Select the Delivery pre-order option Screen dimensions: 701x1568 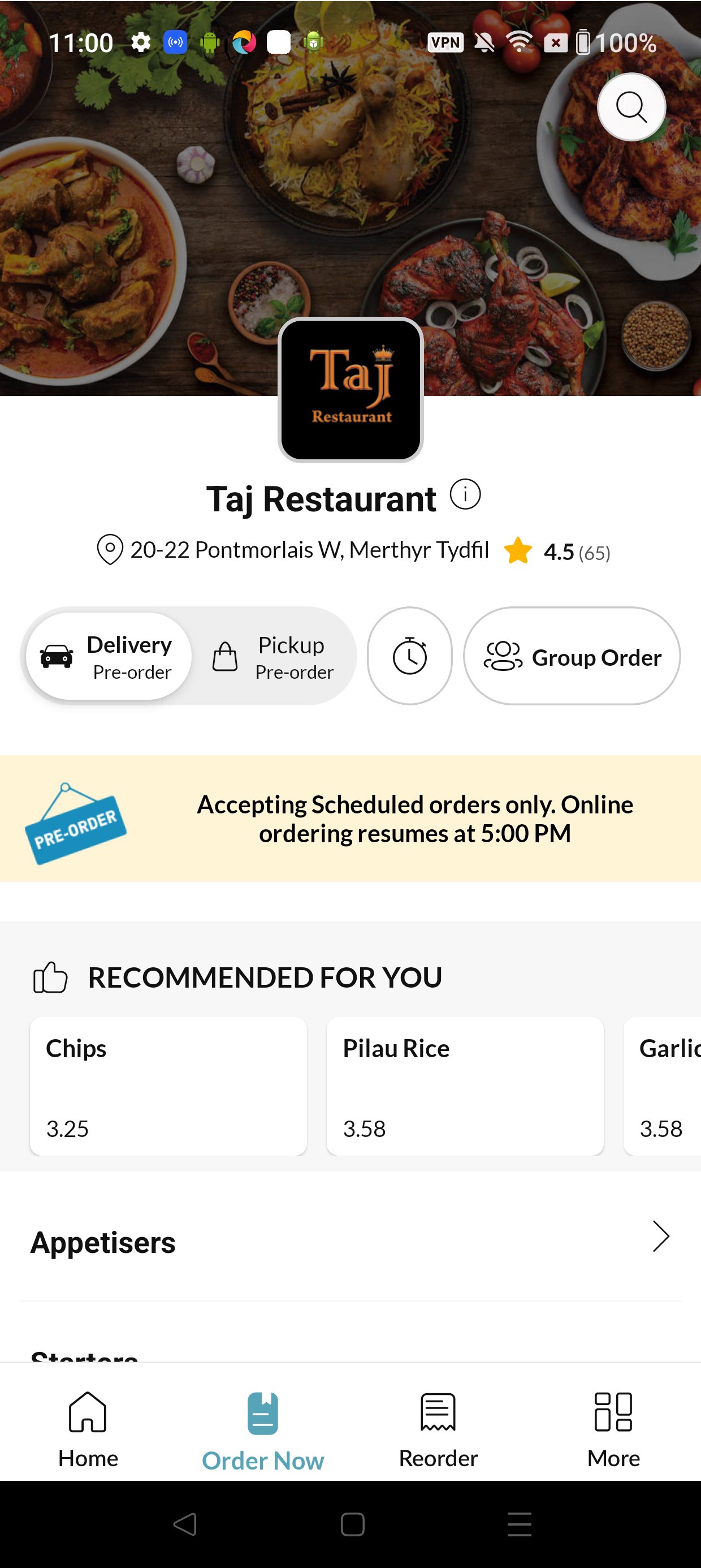coord(110,656)
